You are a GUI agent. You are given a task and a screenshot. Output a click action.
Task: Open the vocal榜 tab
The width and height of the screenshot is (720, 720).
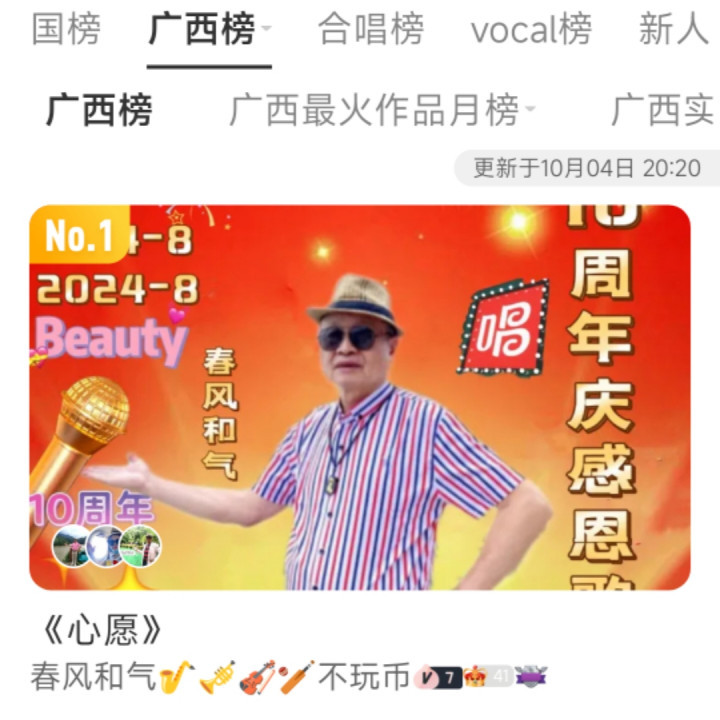531,30
